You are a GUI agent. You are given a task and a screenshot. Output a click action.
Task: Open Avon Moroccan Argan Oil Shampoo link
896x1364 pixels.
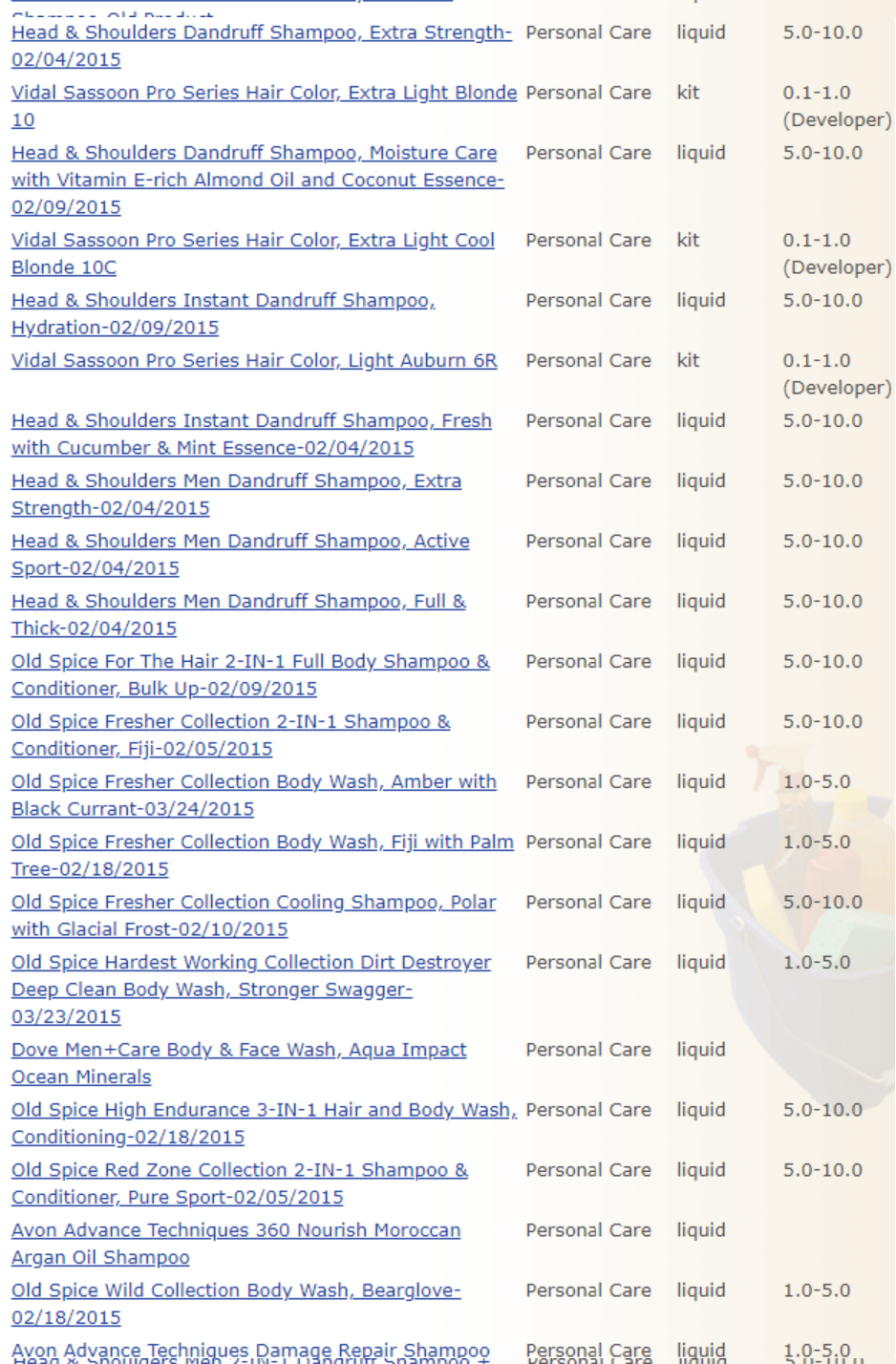(235, 1231)
